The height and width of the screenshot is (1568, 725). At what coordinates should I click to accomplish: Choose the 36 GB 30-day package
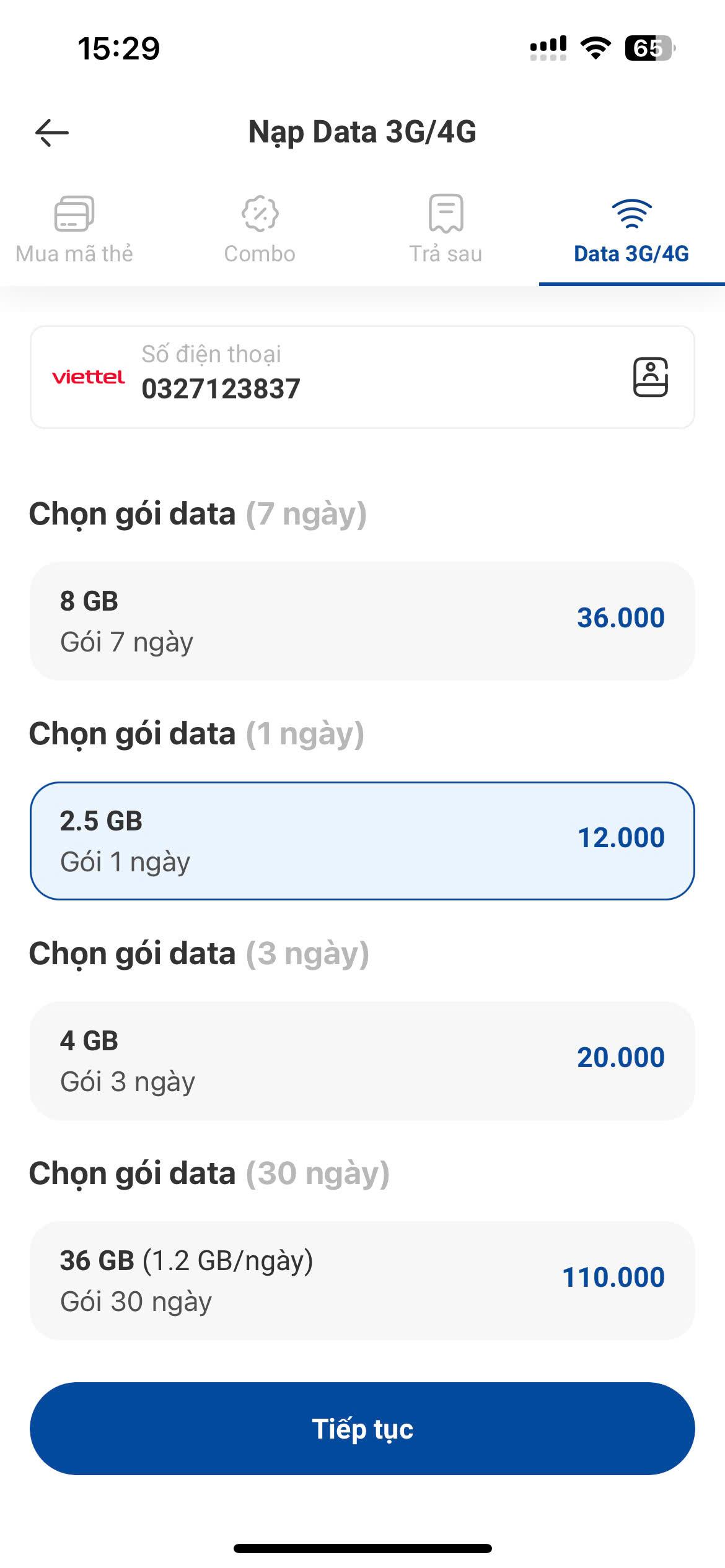(x=362, y=1281)
